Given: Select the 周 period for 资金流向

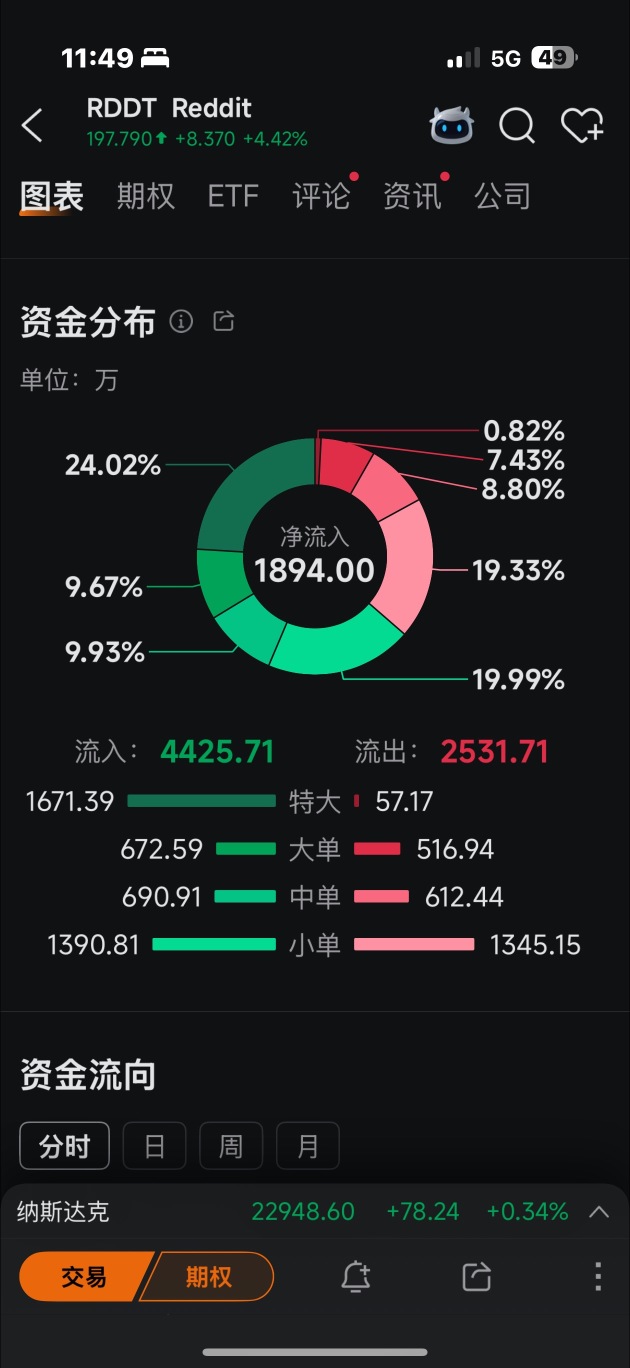Looking at the screenshot, I should click(231, 1146).
